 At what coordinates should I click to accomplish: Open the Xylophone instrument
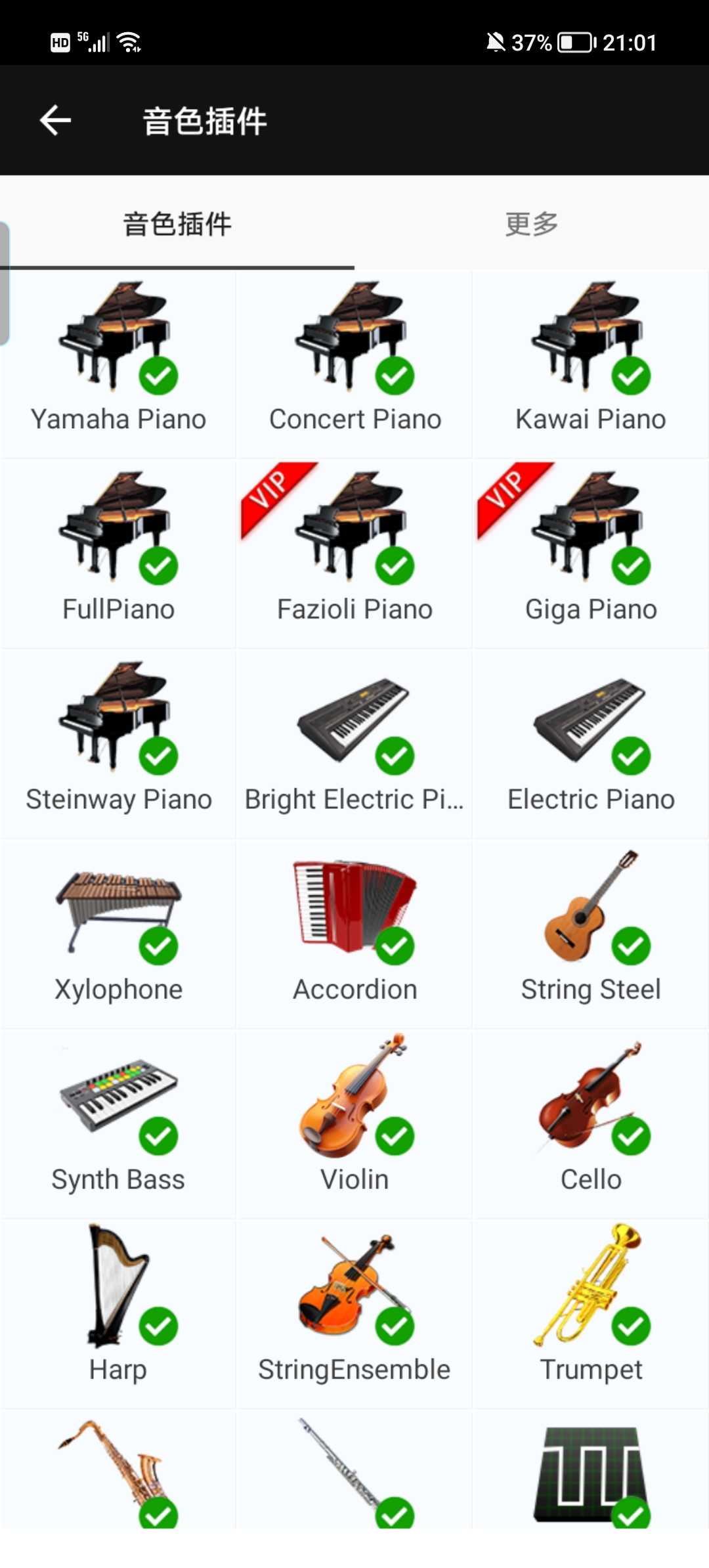coord(118,933)
